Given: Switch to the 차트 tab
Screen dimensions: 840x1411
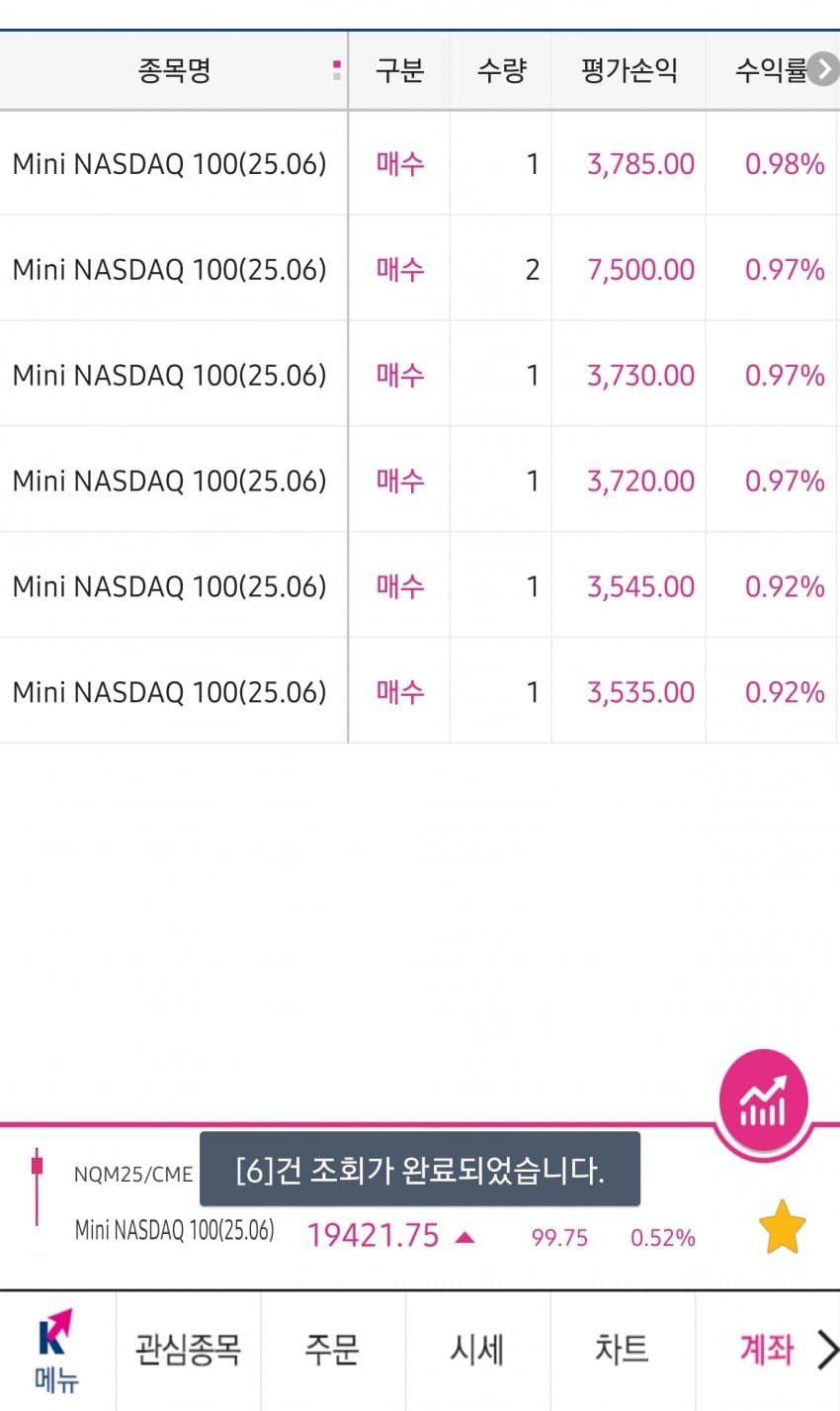Looking at the screenshot, I should click(622, 1350).
